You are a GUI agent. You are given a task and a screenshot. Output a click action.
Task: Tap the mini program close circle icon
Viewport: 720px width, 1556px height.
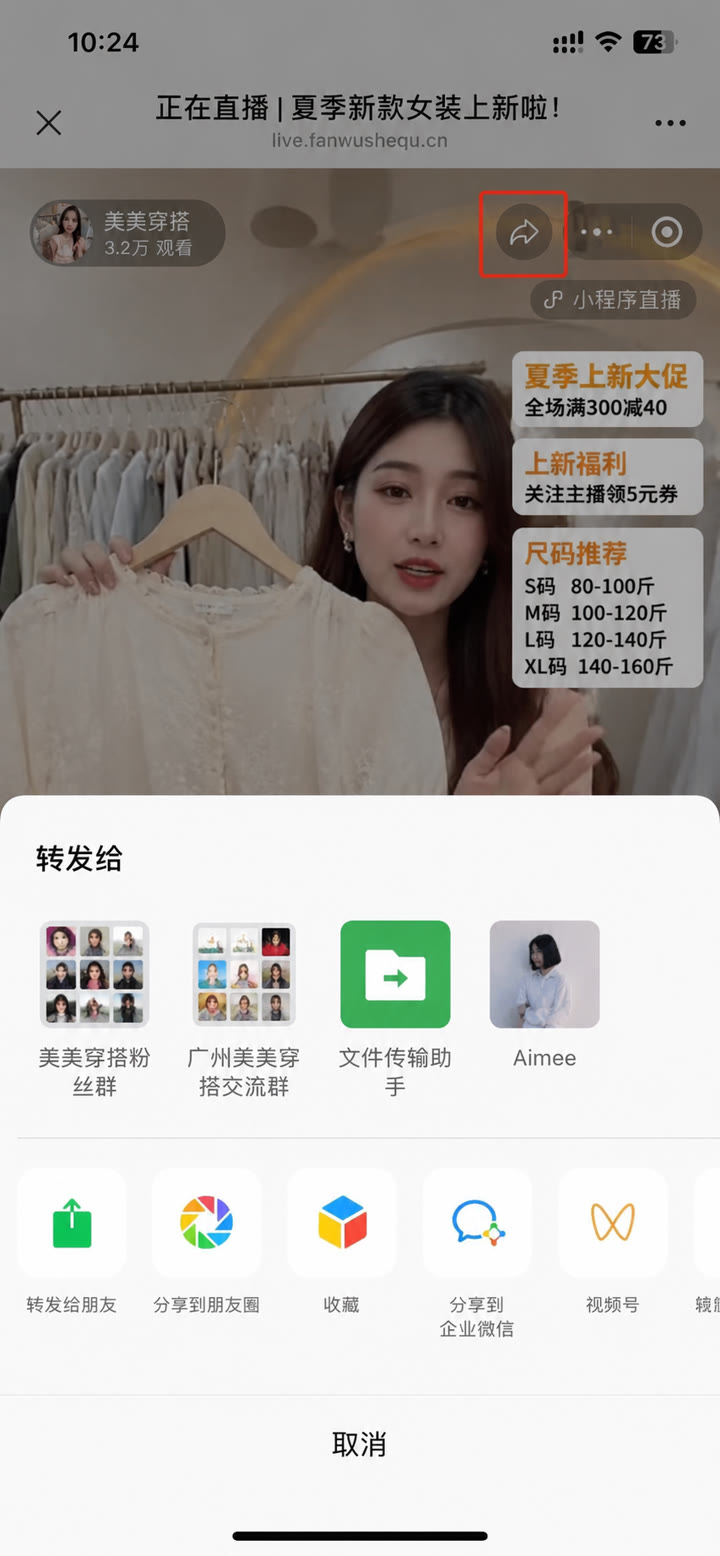(666, 233)
